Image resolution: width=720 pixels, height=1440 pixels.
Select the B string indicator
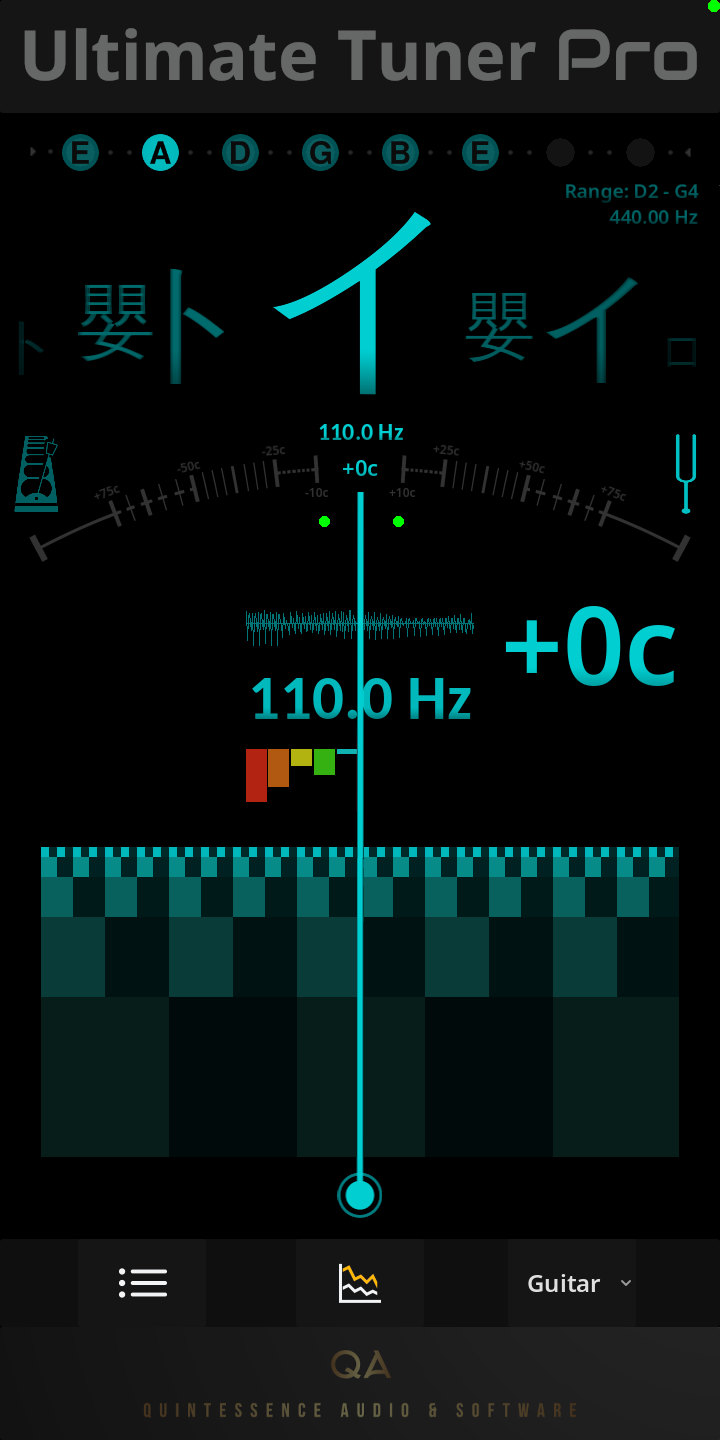coord(400,153)
